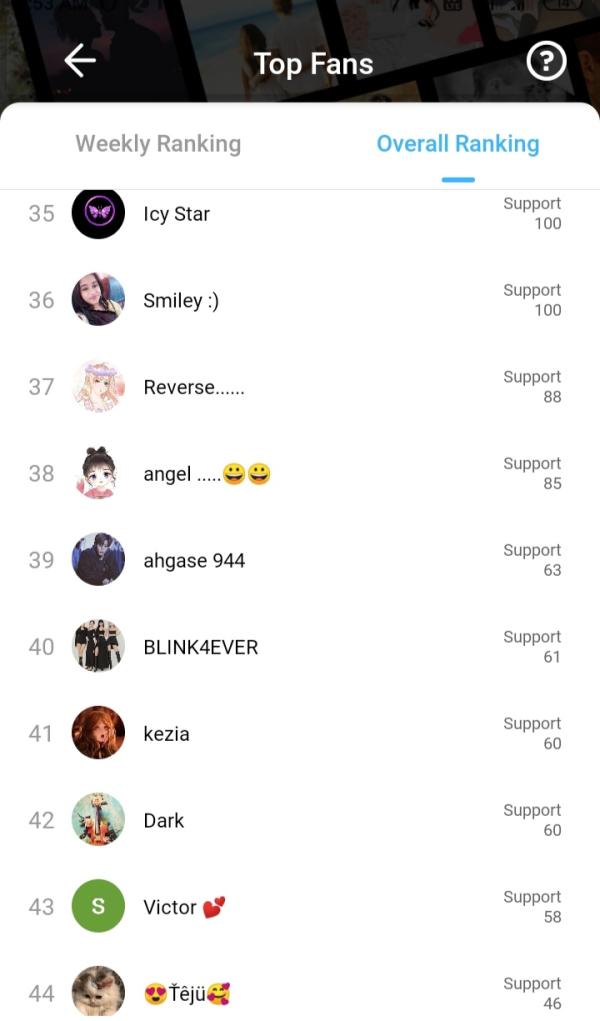Go back using the arrow icon
The height and width of the screenshot is (1021, 600).
pyautogui.click(x=80, y=62)
